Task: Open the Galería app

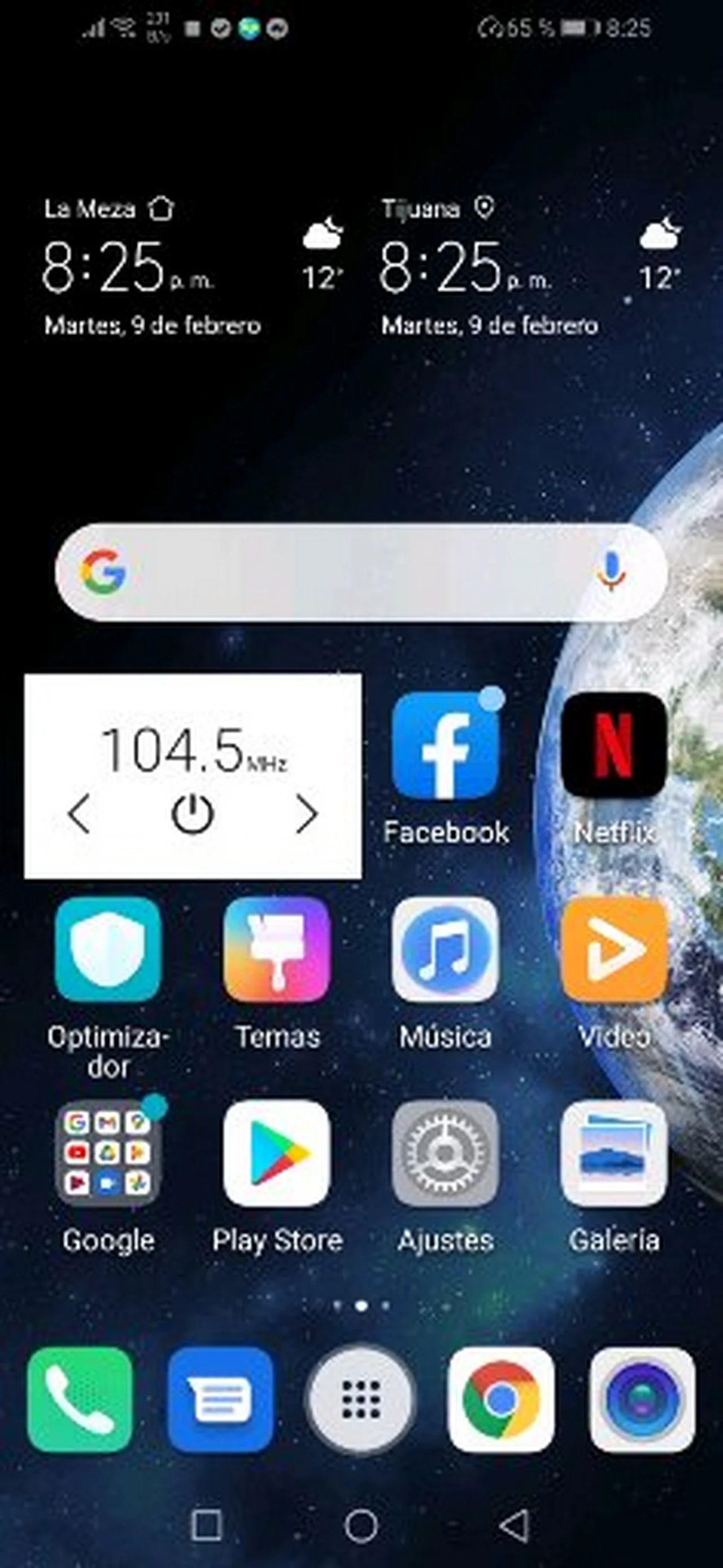Action: (613, 1152)
